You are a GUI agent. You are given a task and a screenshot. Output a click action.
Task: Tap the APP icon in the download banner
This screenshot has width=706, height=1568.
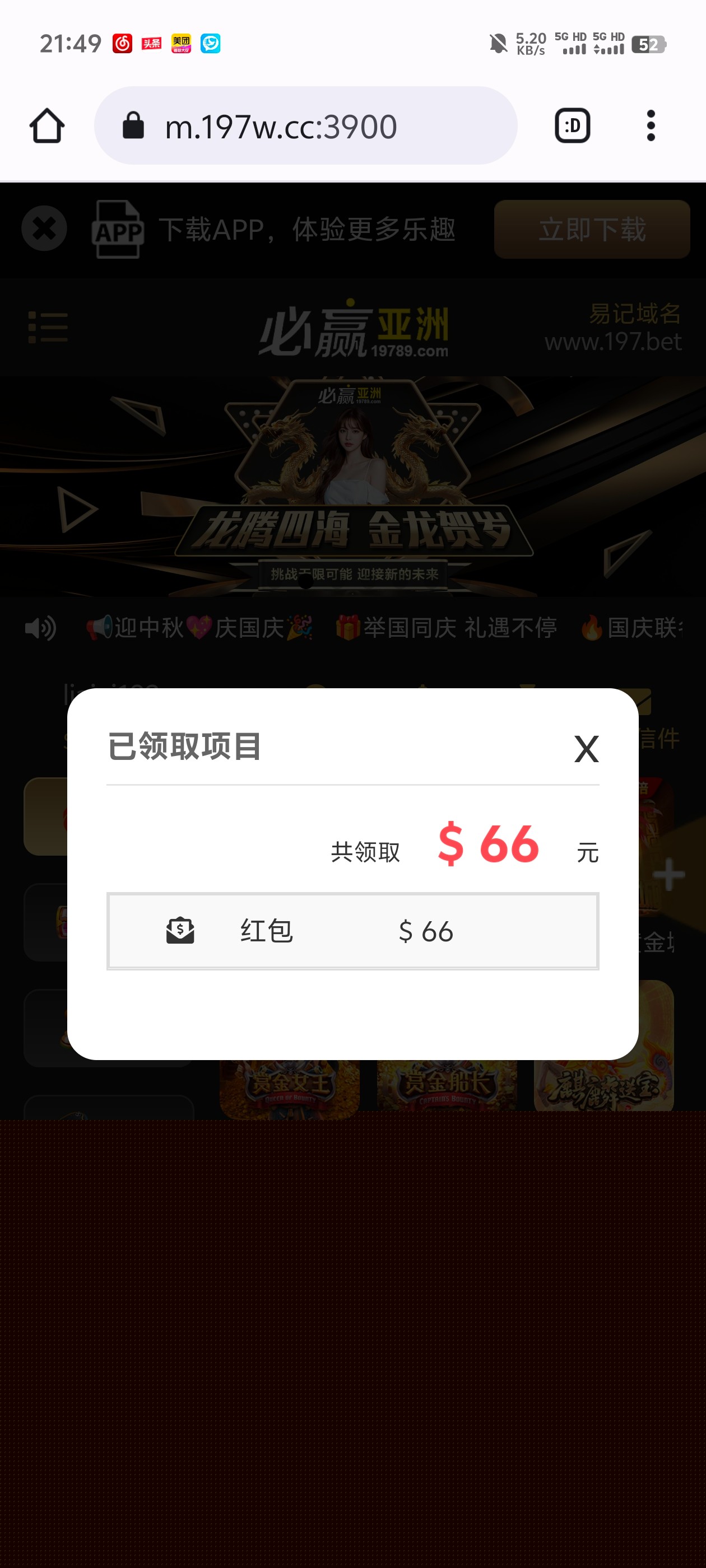click(x=118, y=230)
